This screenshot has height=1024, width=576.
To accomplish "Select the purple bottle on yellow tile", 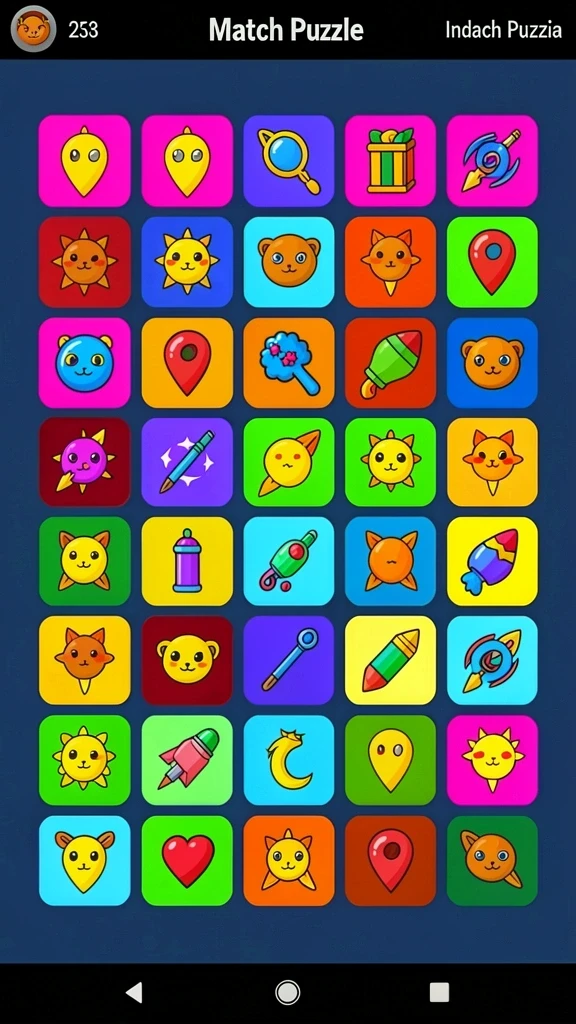I will click(187, 561).
